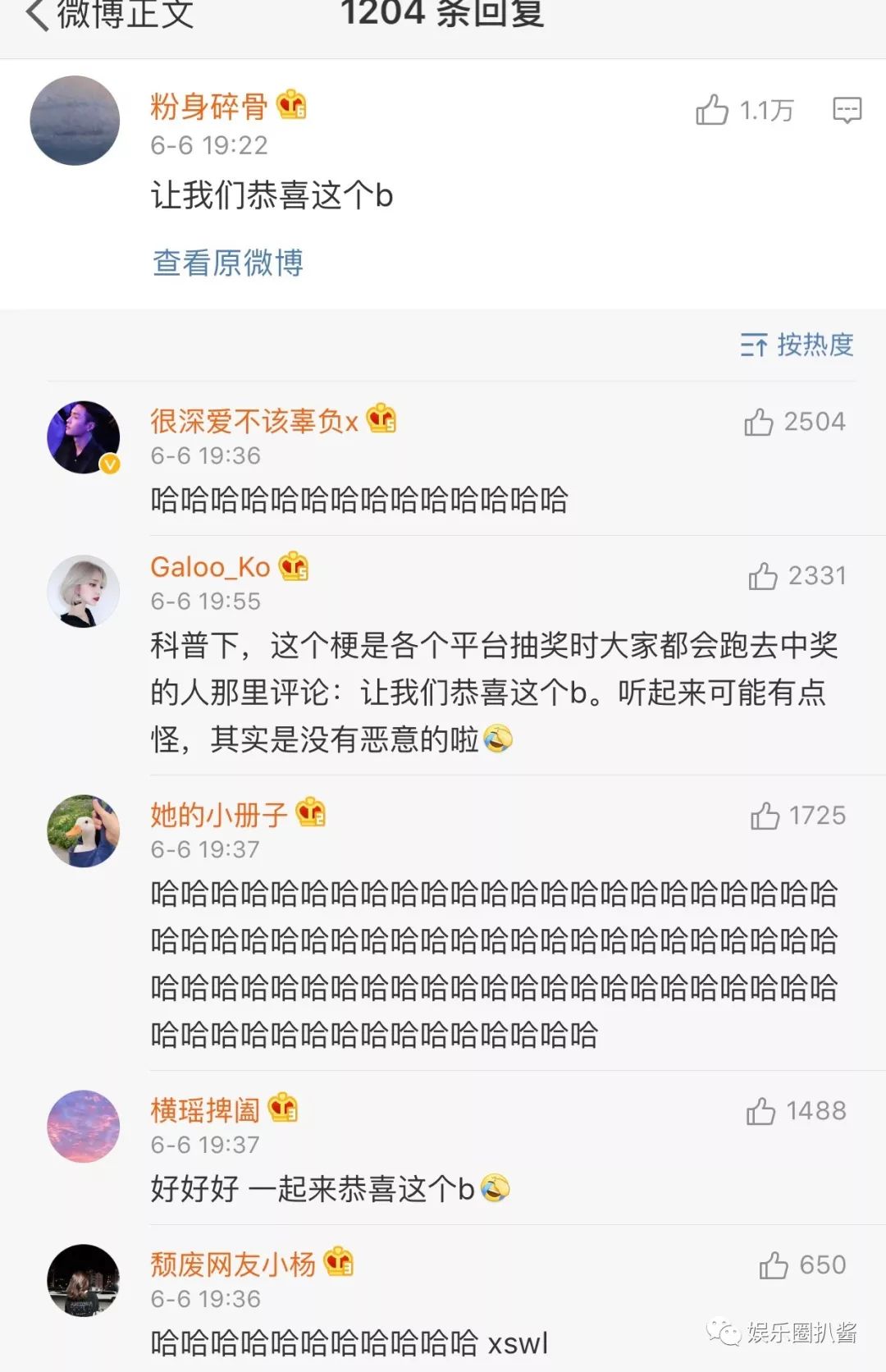The image size is (886, 1372).
Task: Open 横瑶捭阖's username profile
Action: [x=205, y=1110]
